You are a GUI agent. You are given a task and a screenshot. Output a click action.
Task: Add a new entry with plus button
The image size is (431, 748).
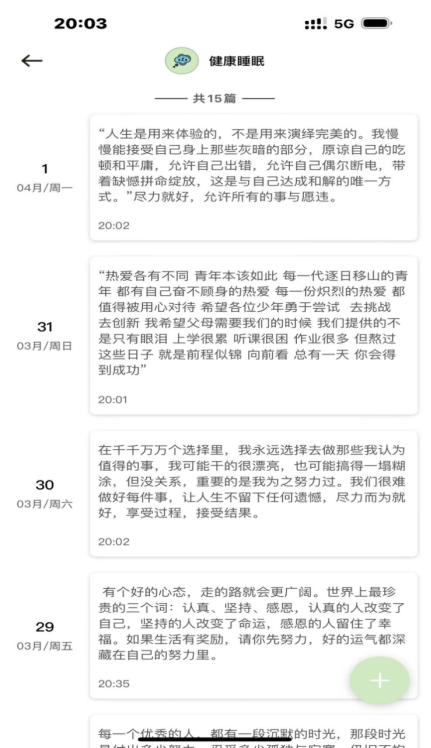coord(379,680)
